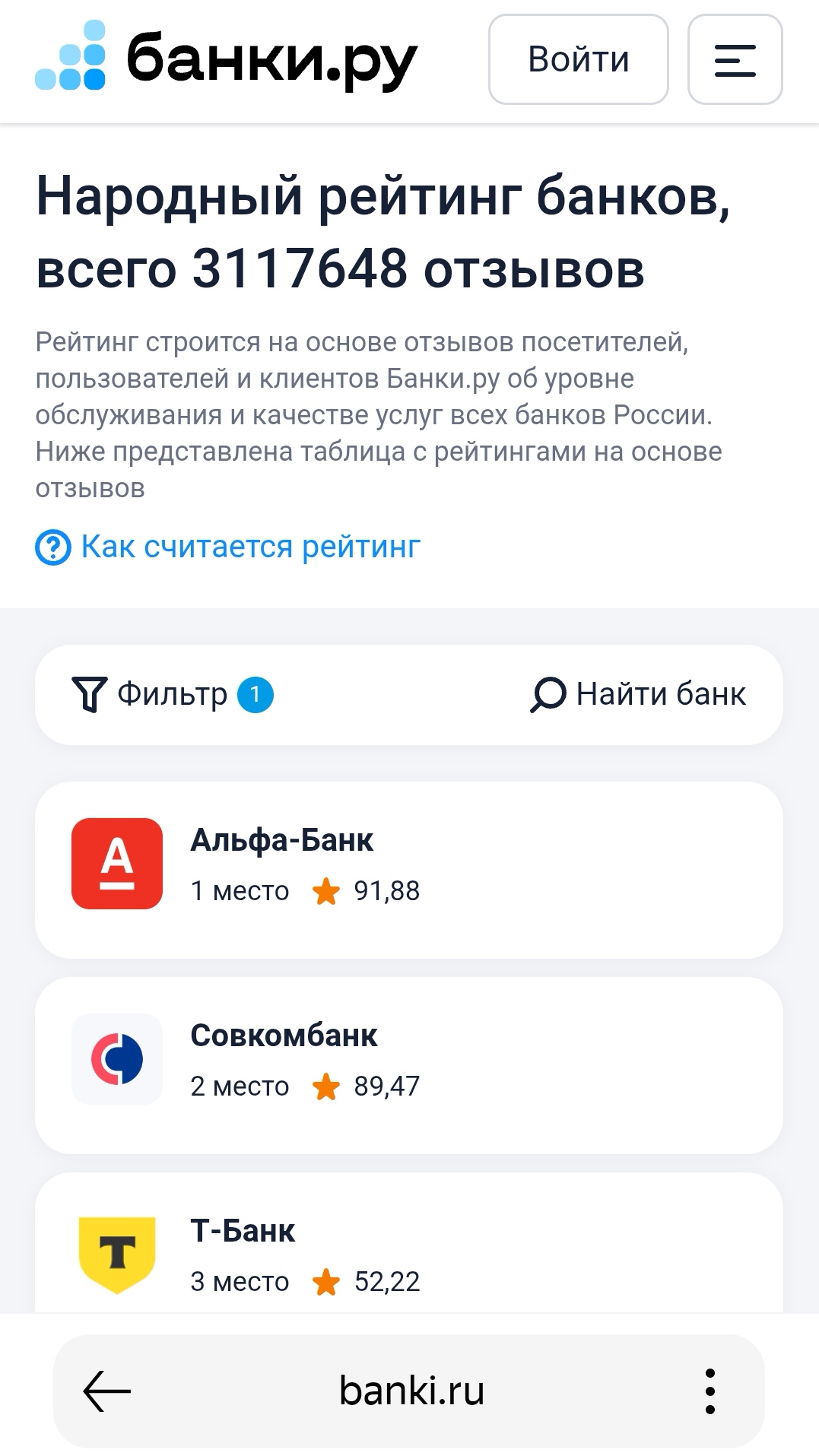Image resolution: width=819 pixels, height=1456 pixels.
Task: Open the browser three-dot menu
Action: [709, 1391]
